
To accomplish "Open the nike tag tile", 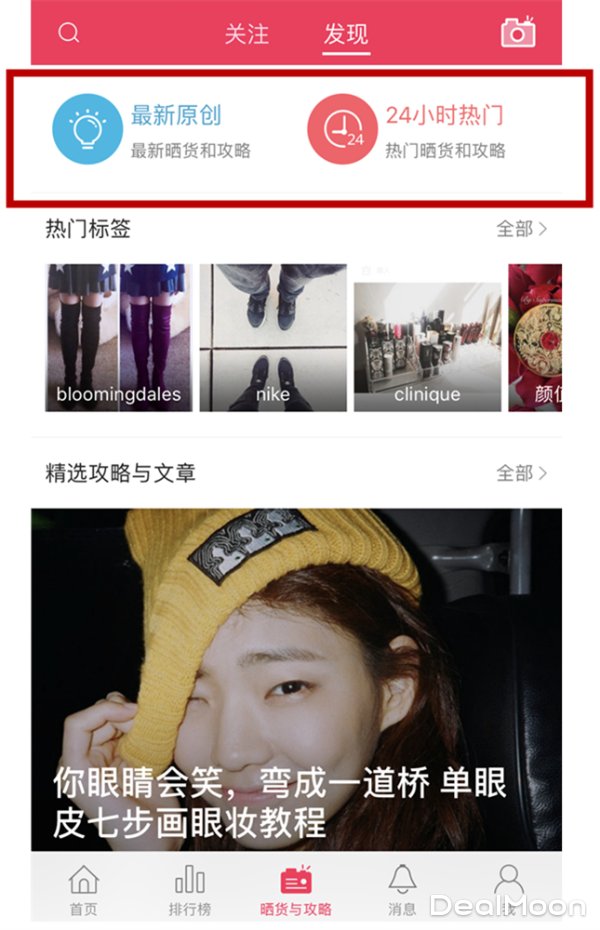I will [273, 337].
